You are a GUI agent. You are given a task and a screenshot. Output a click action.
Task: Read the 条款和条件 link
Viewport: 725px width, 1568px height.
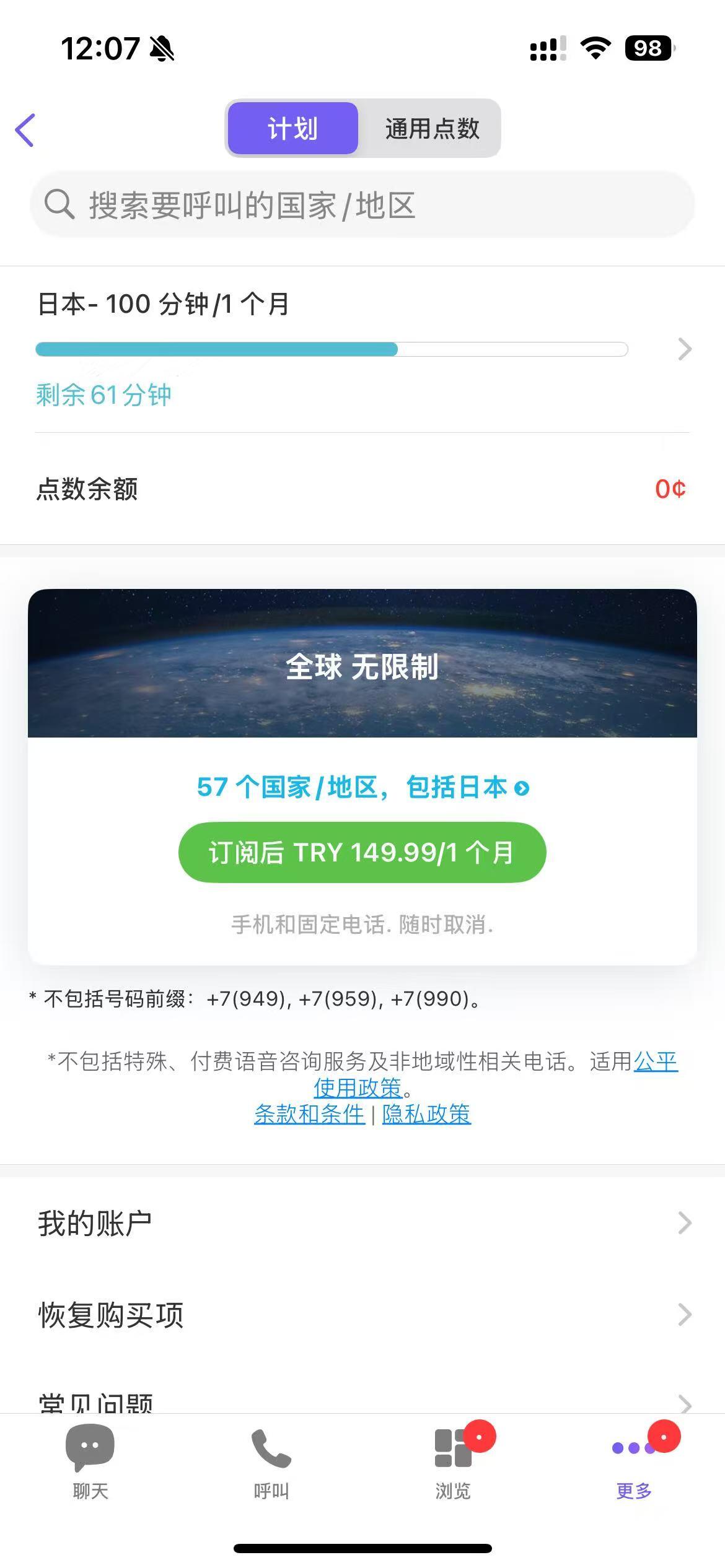pos(309,1114)
